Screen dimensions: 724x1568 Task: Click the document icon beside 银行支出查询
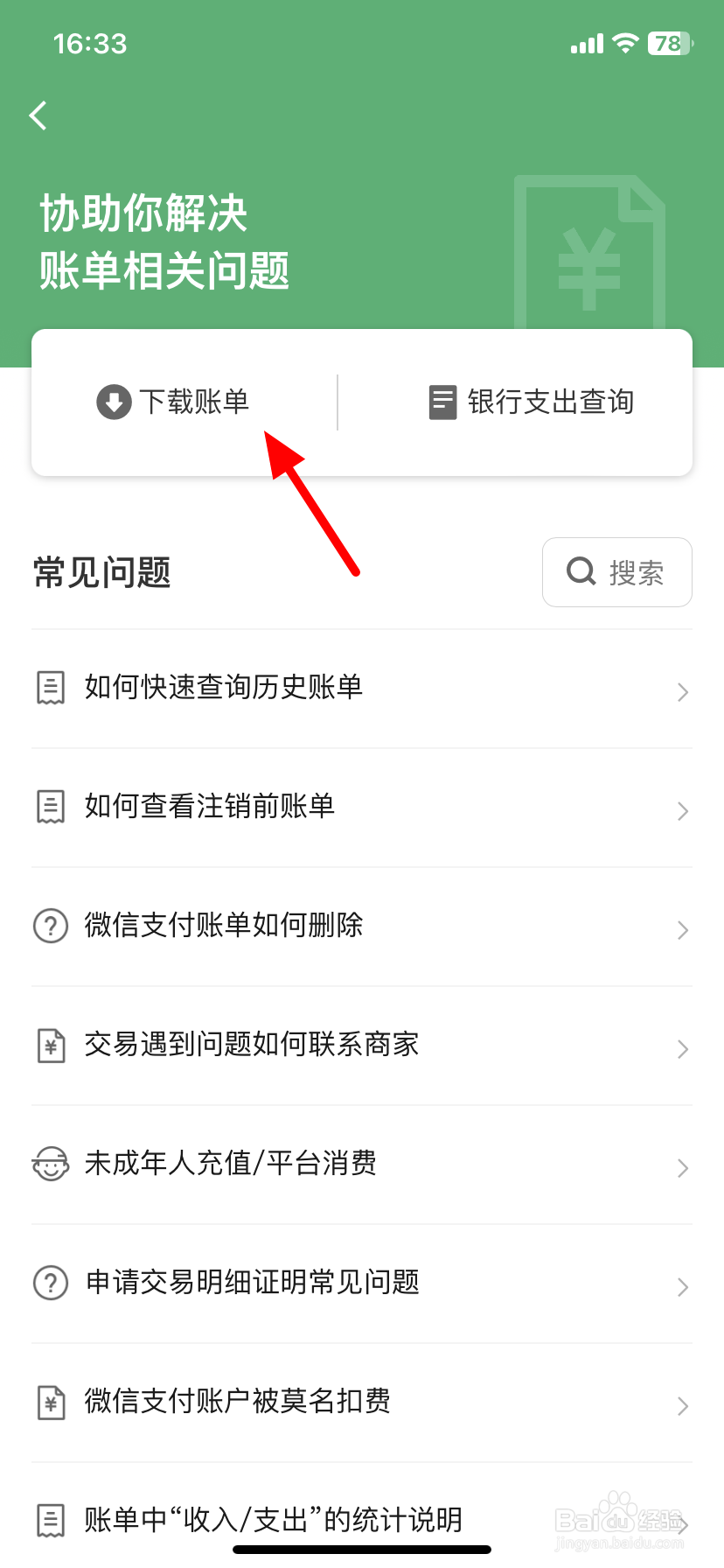(x=442, y=402)
